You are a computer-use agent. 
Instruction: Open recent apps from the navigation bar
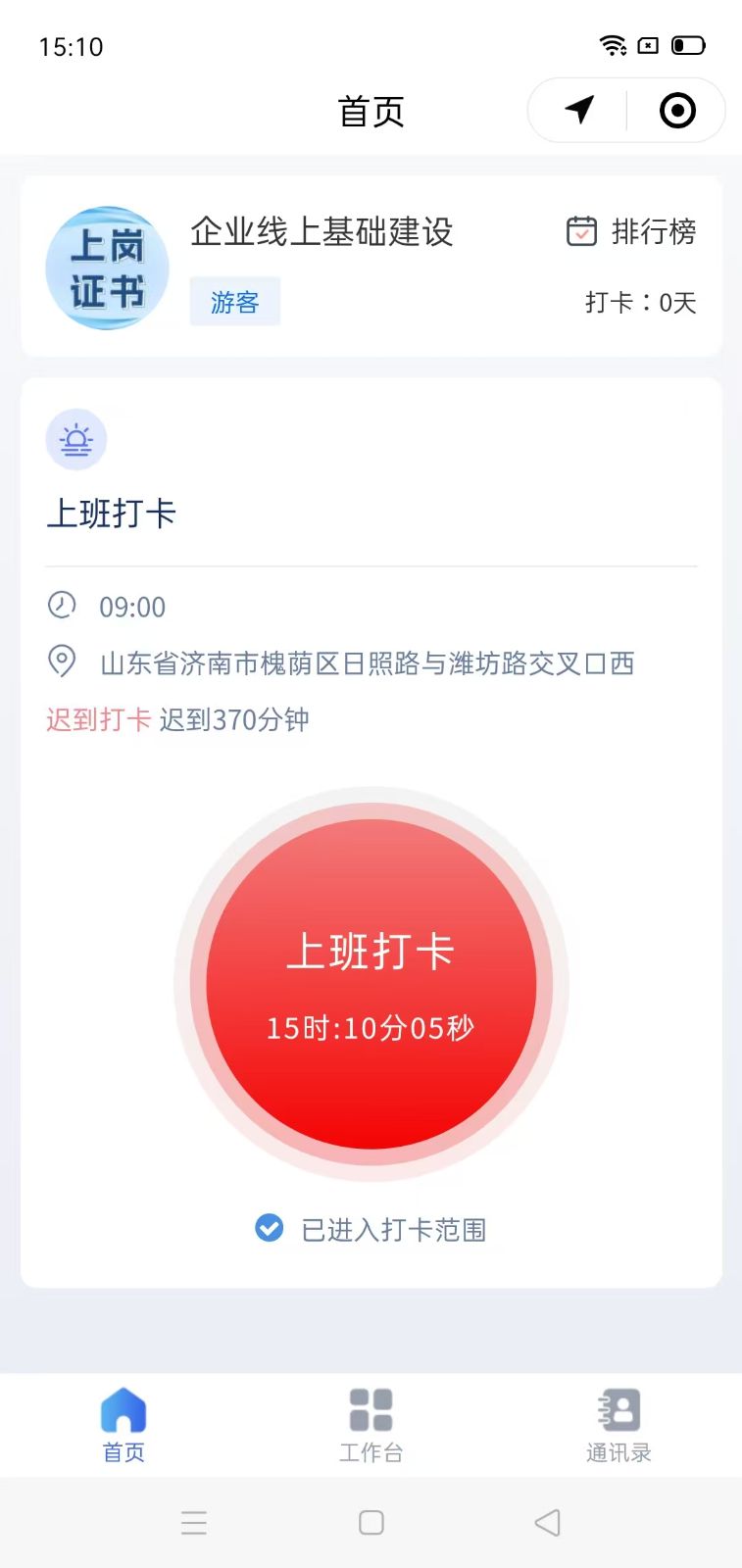194,1522
